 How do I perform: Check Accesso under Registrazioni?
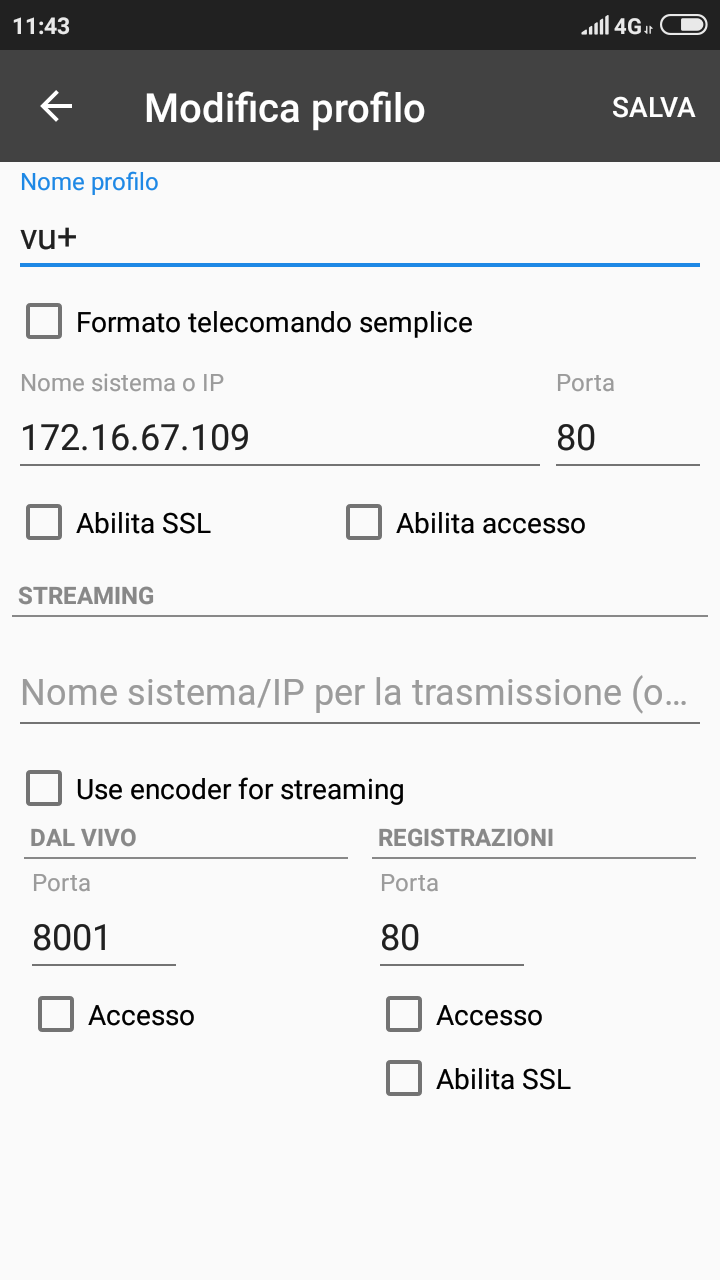tap(404, 1015)
